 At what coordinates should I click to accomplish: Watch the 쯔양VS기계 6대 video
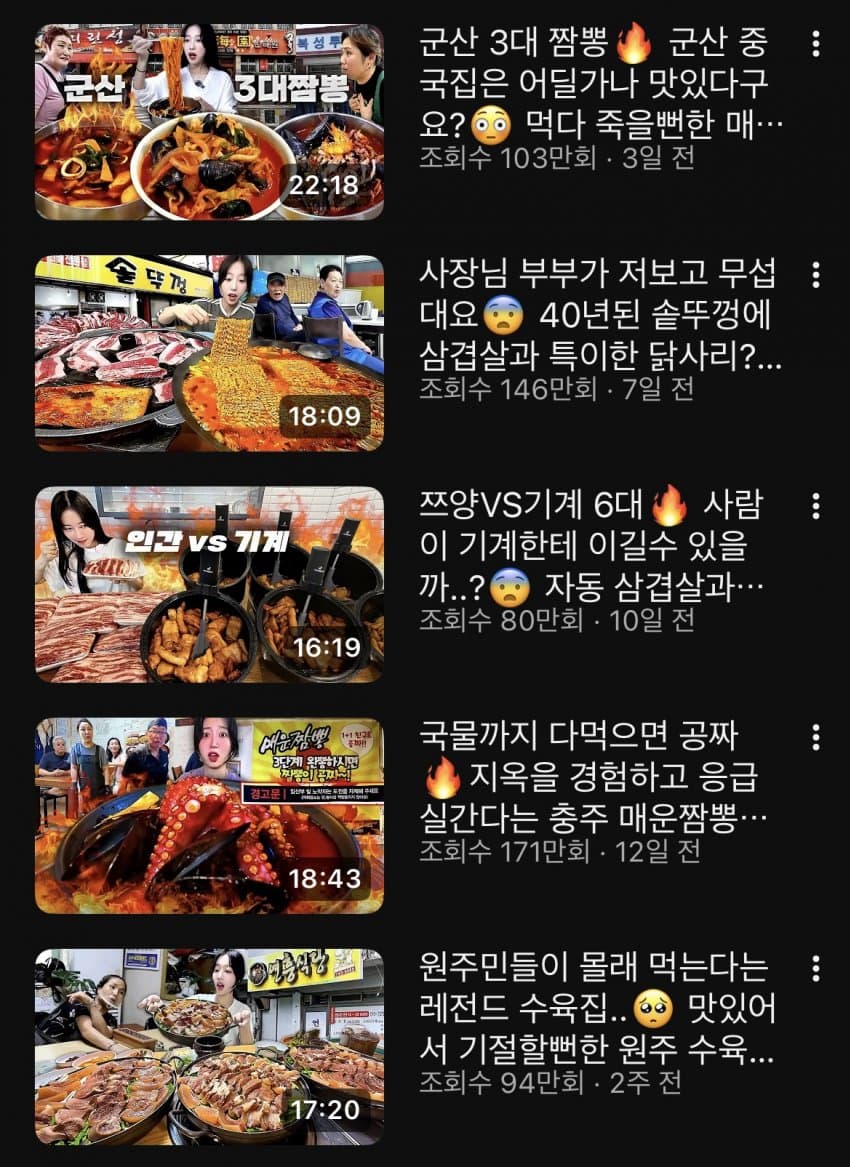[209, 585]
